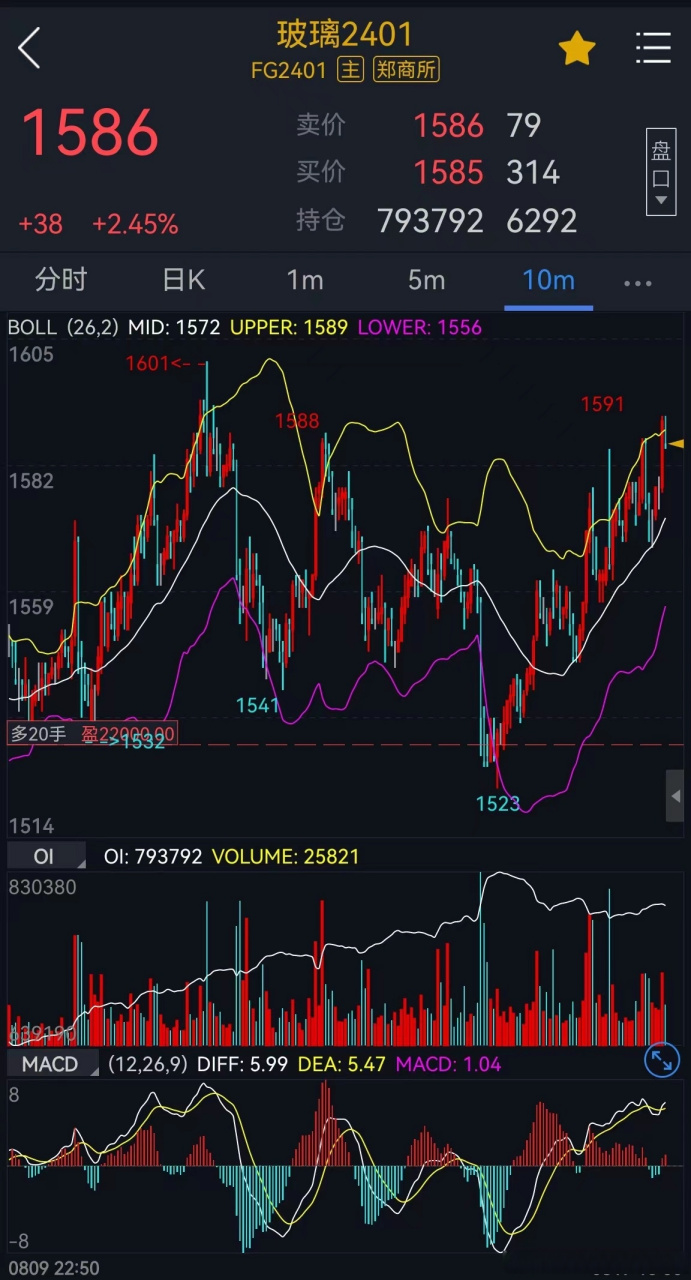Go back using the top-left arrow
Viewport: 691px width, 1280px height.
[x=30, y=48]
